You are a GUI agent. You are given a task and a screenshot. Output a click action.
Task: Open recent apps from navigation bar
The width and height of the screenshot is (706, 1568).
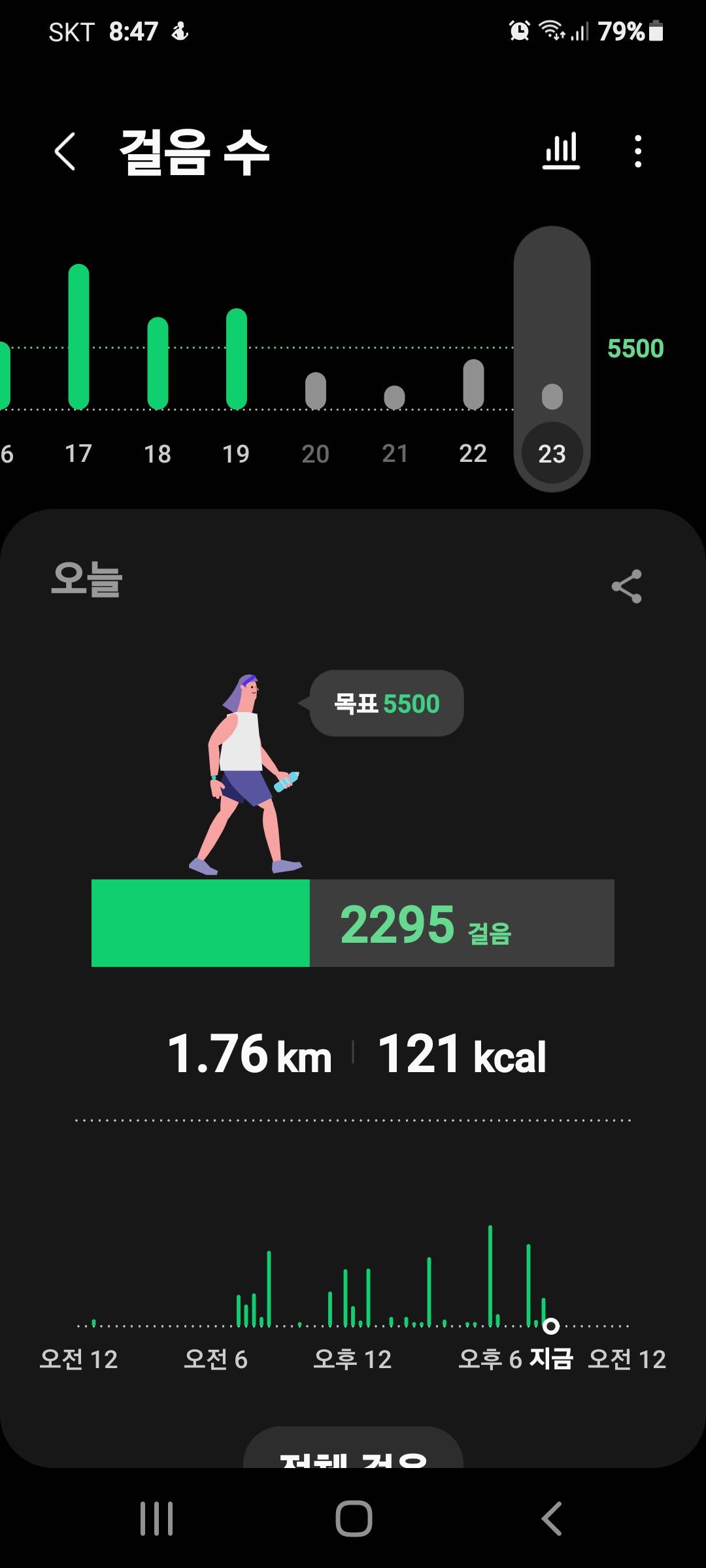tap(157, 1518)
